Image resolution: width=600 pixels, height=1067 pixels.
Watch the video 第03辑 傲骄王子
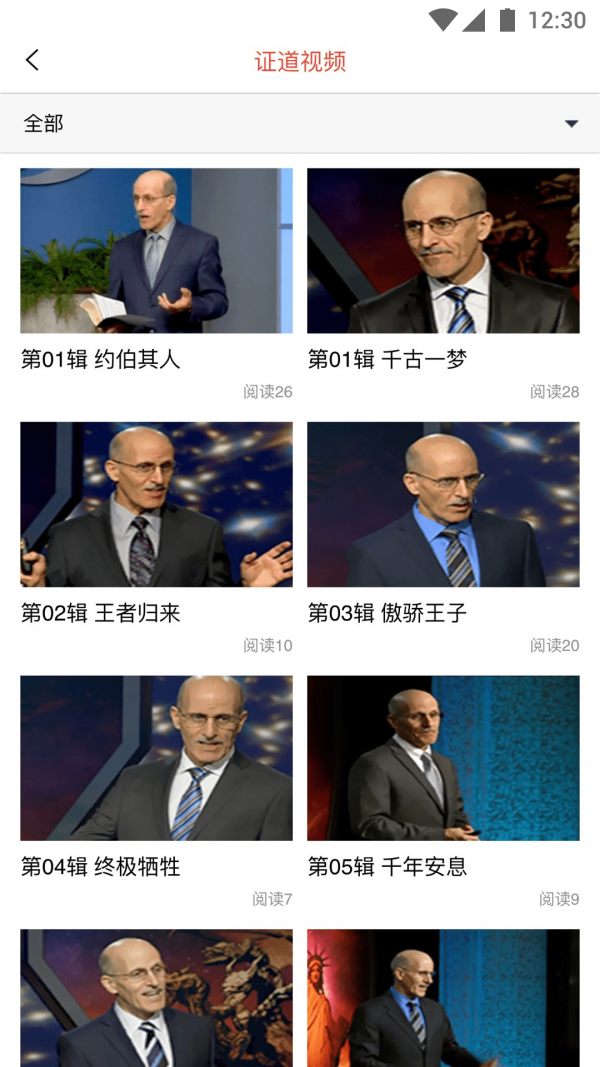click(443, 504)
